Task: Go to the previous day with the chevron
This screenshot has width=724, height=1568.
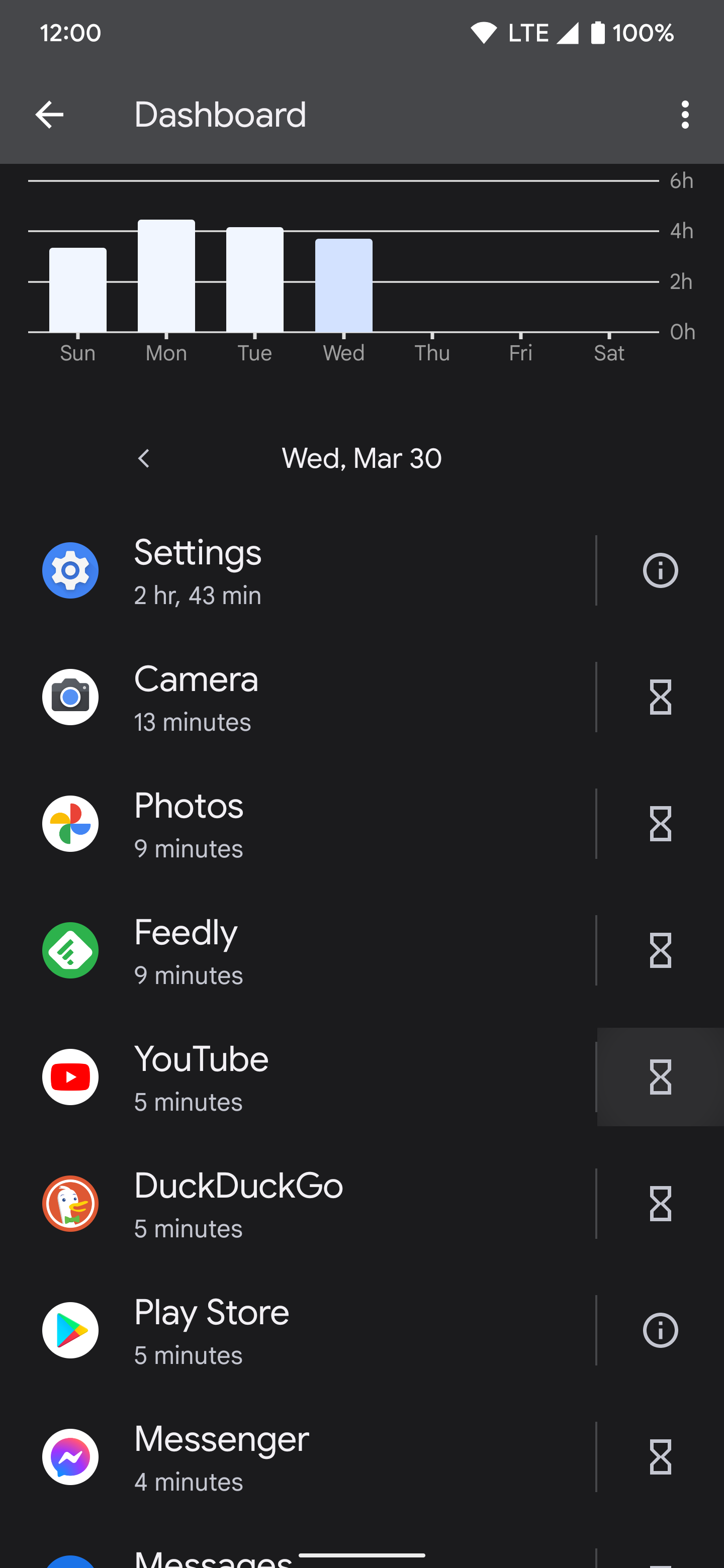Action: [x=144, y=458]
